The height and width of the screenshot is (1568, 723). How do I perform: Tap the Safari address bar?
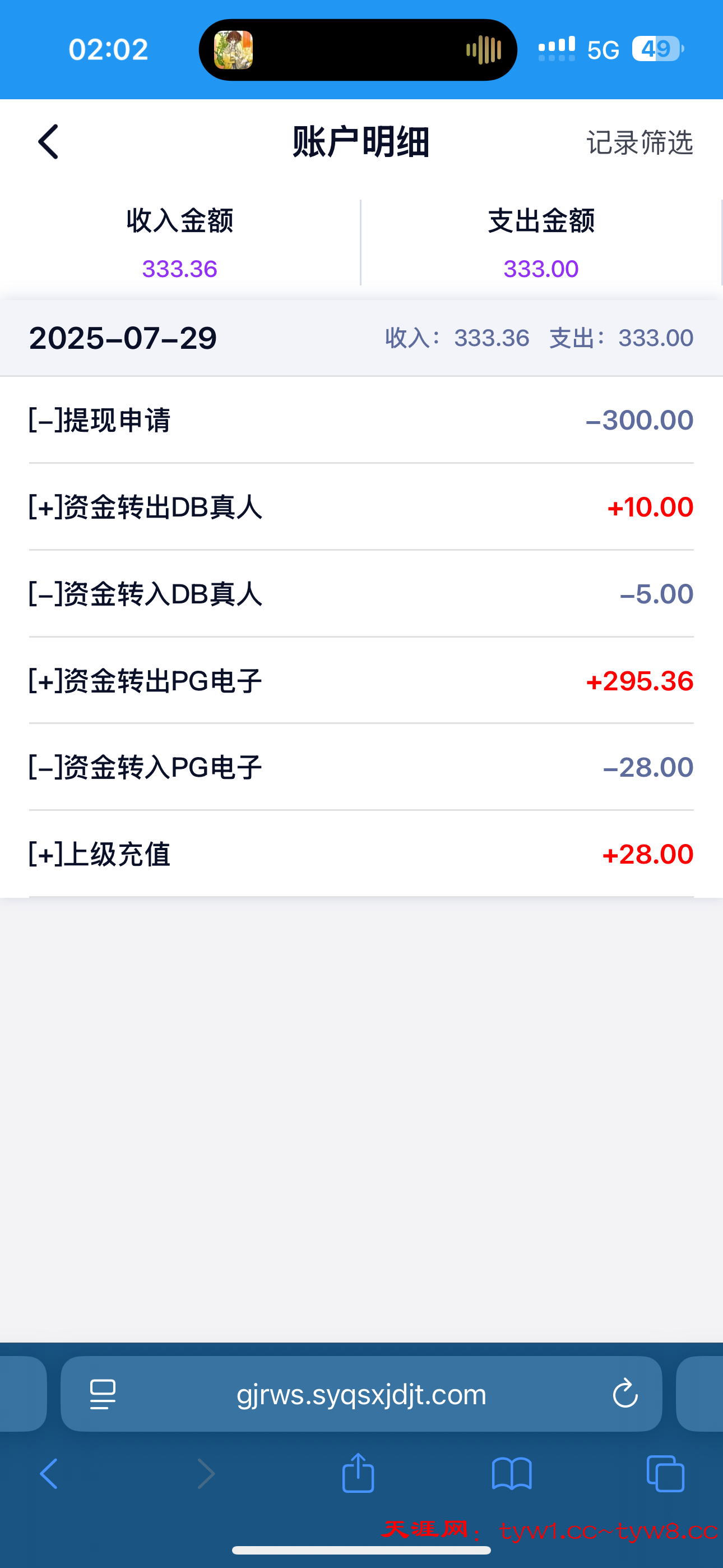[361, 1394]
